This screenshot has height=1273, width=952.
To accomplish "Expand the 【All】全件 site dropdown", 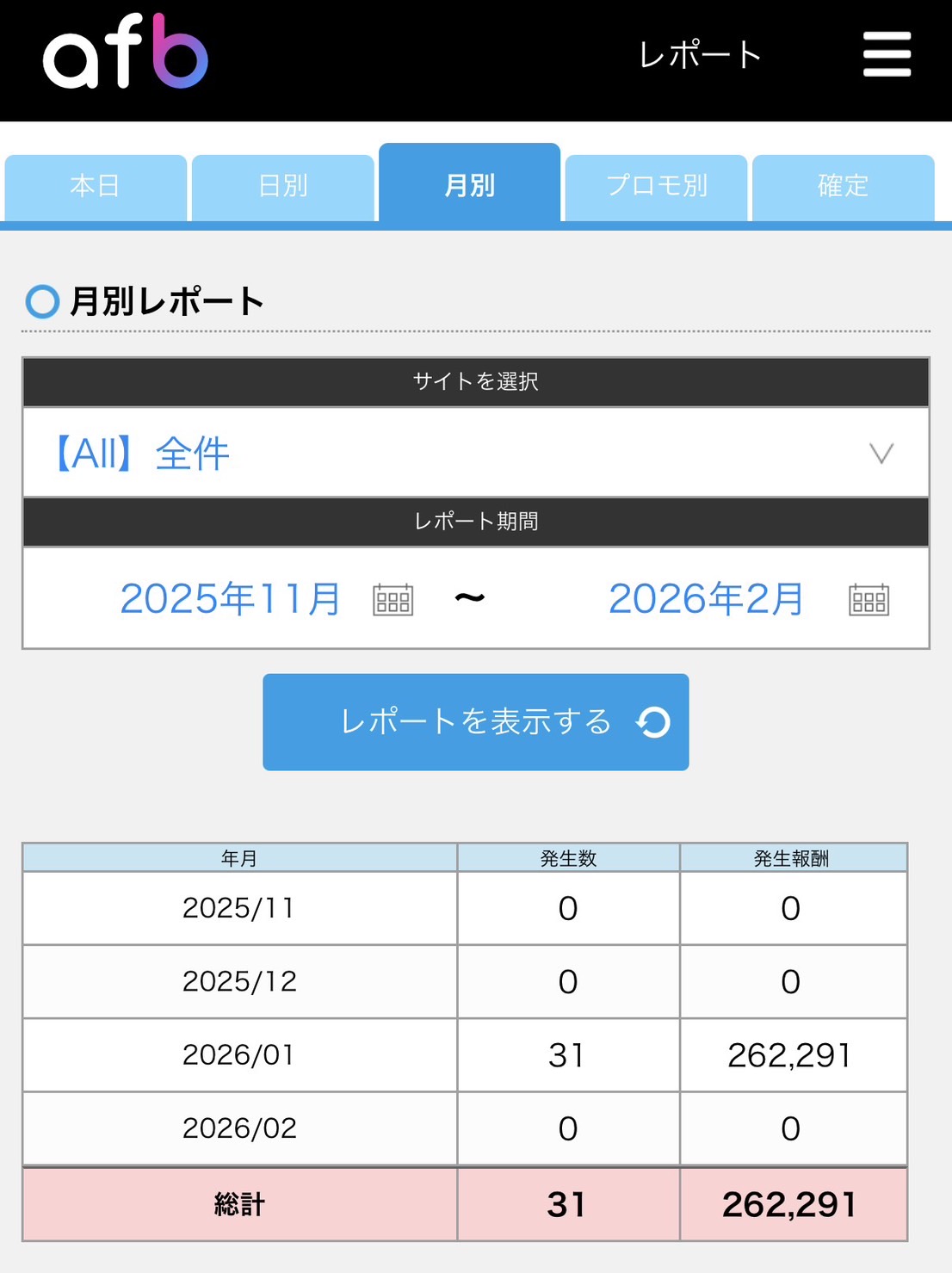I will click(476, 453).
